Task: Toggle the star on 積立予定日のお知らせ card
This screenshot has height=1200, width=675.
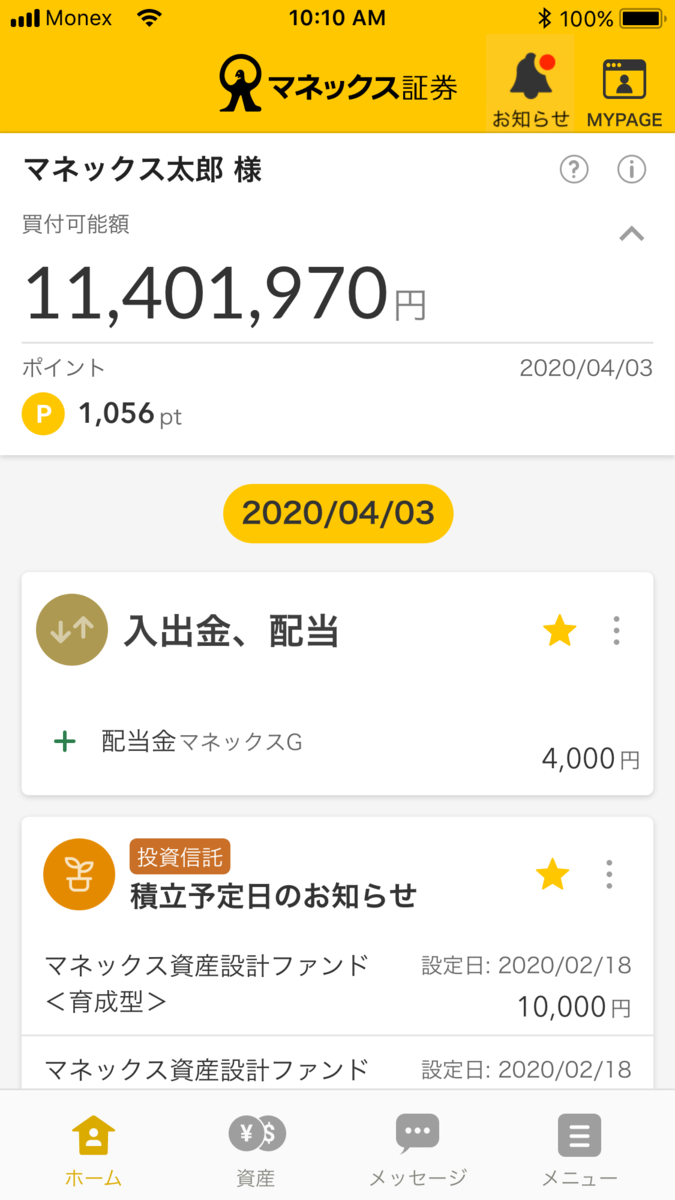Action: [x=552, y=875]
